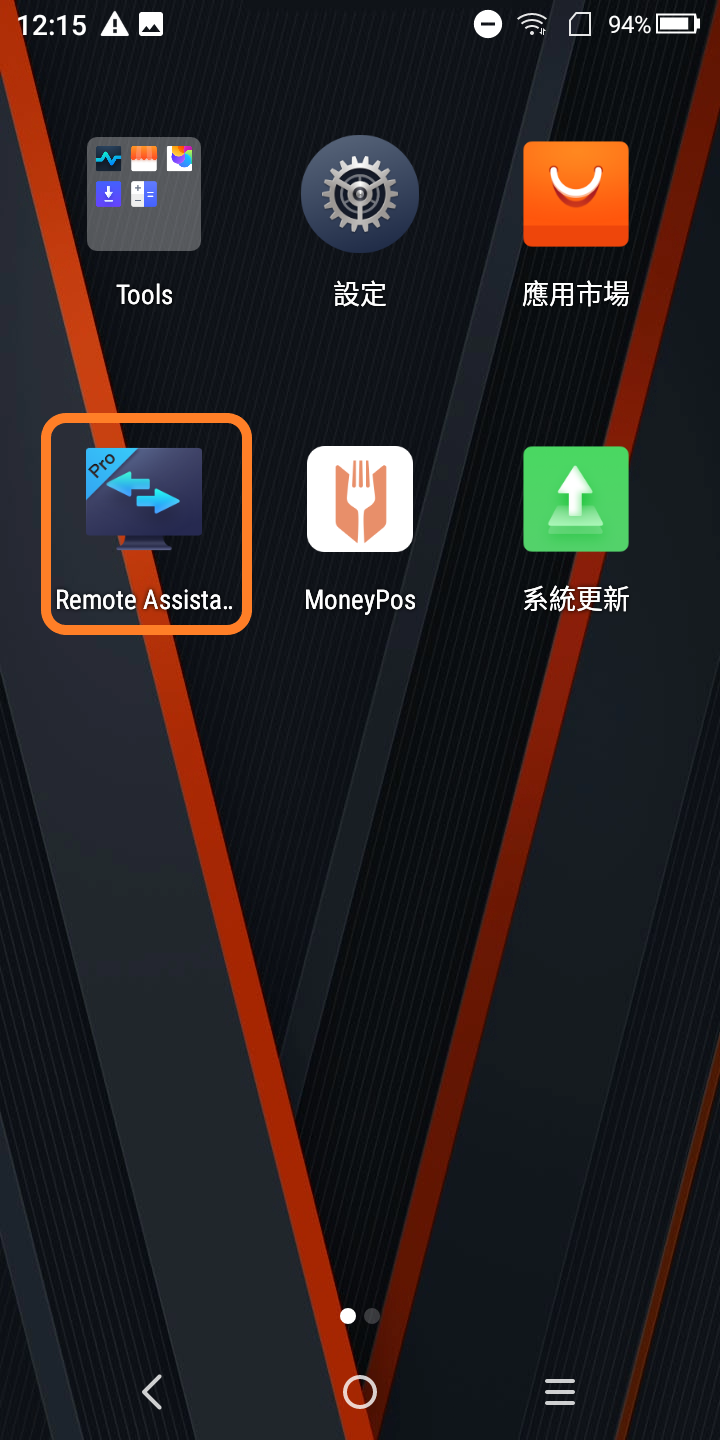Tap the recent apps menu button
The width and height of the screenshot is (720, 1440).
pos(559,1391)
